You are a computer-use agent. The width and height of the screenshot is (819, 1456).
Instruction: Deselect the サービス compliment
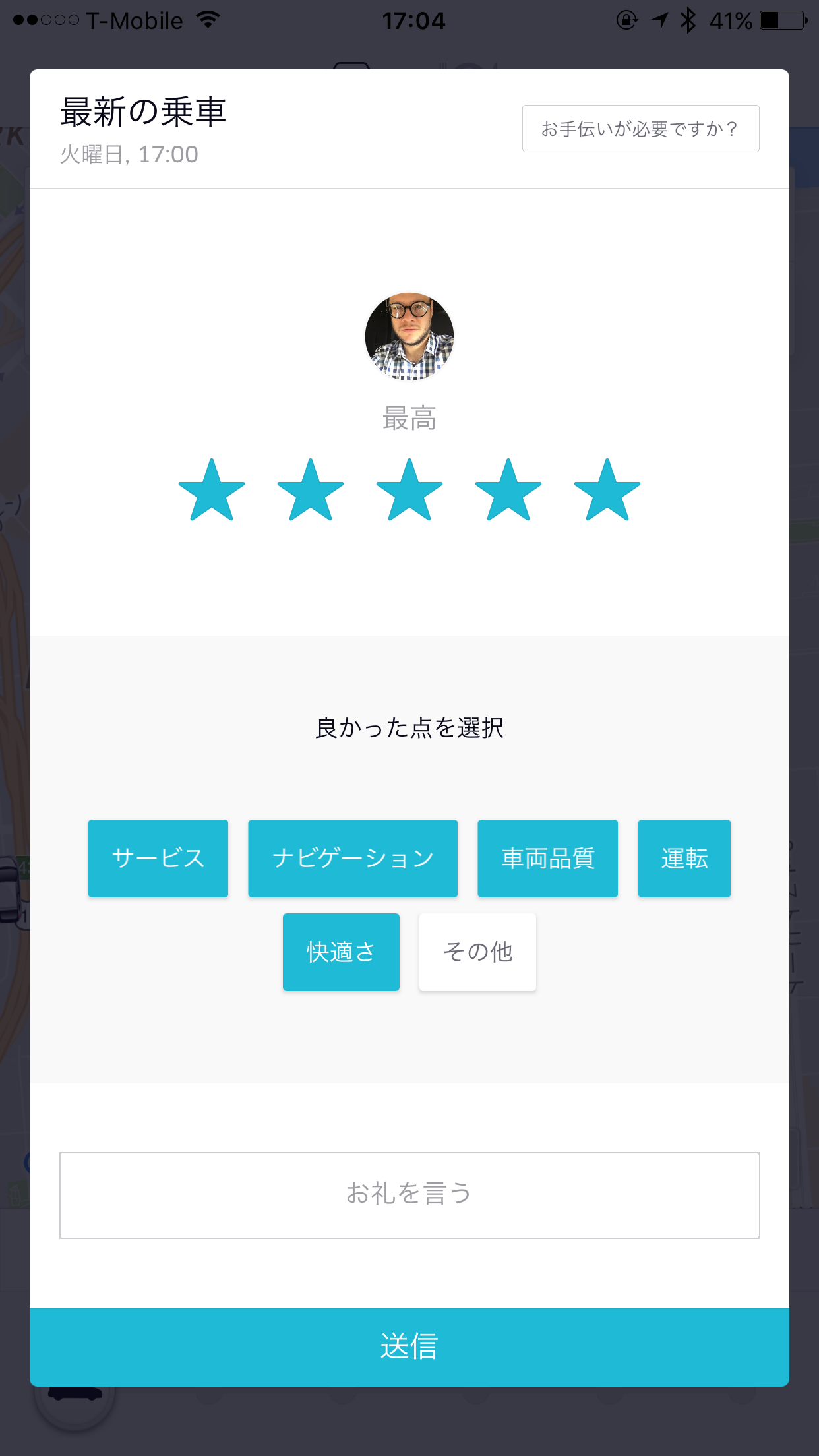click(158, 858)
